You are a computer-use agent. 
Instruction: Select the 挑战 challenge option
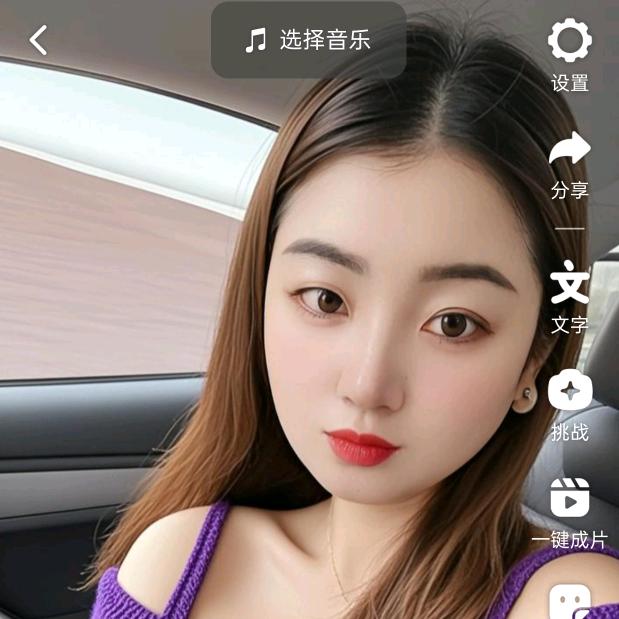[x=570, y=404]
